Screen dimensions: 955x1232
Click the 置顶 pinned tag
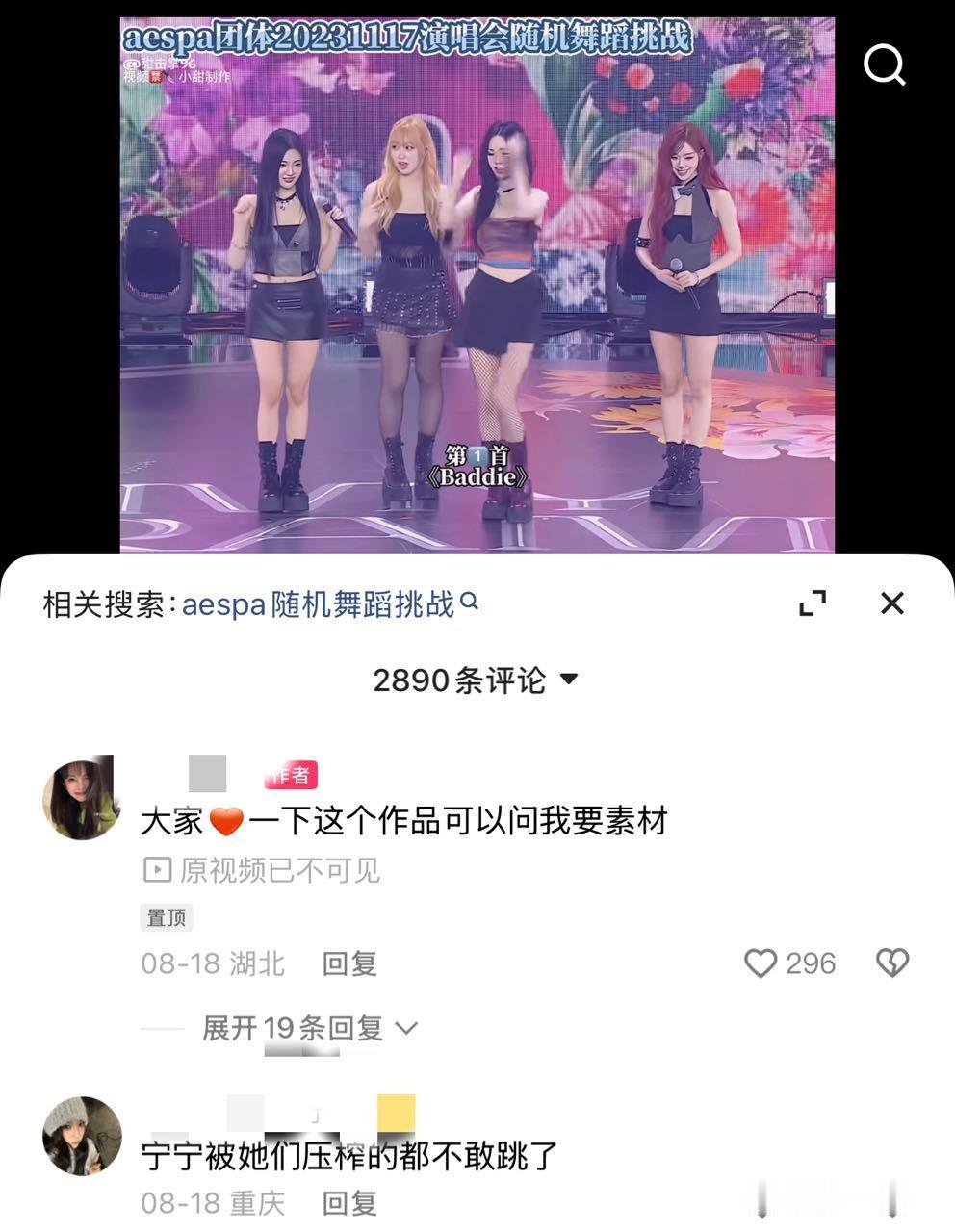tap(167, 917)
